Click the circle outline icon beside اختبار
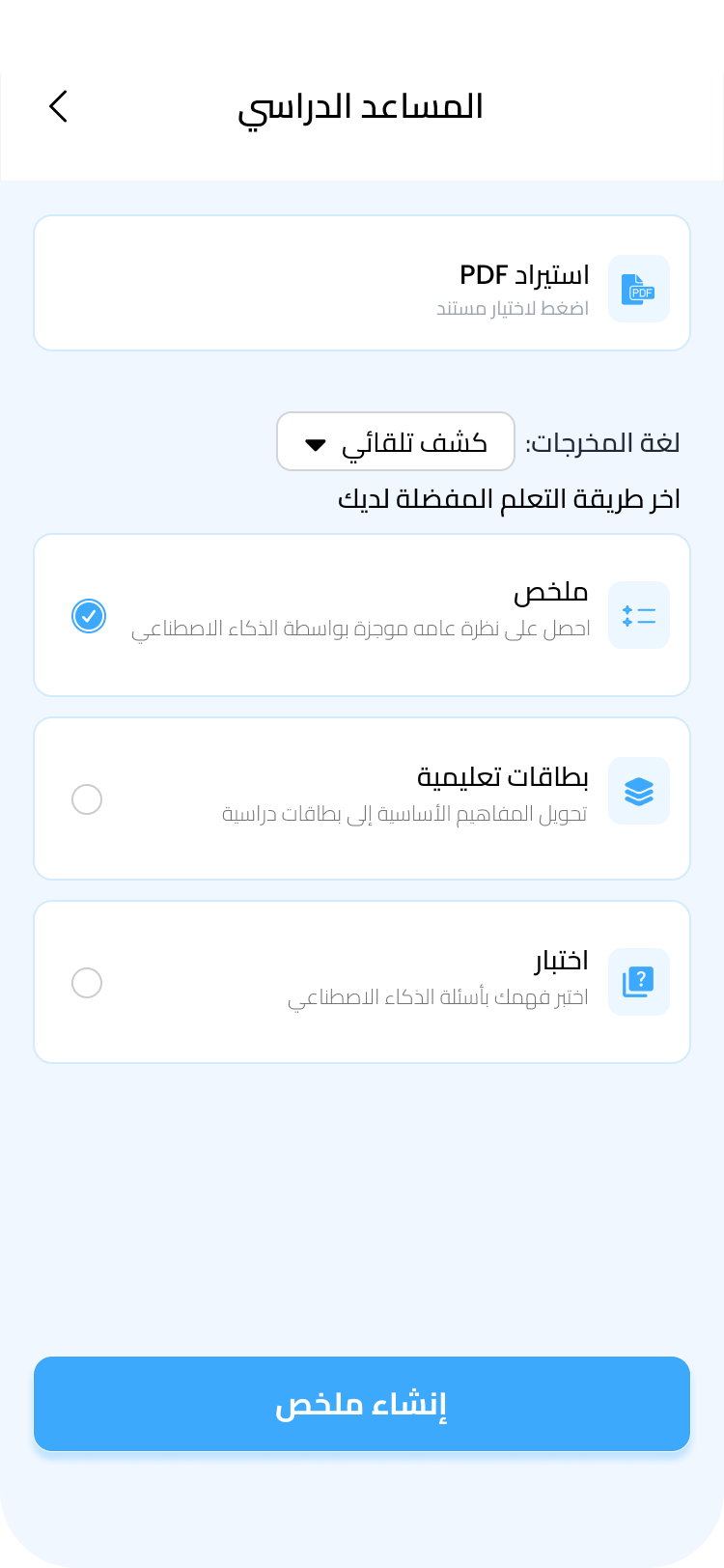The image size is (724, 1568). [87, 983]
